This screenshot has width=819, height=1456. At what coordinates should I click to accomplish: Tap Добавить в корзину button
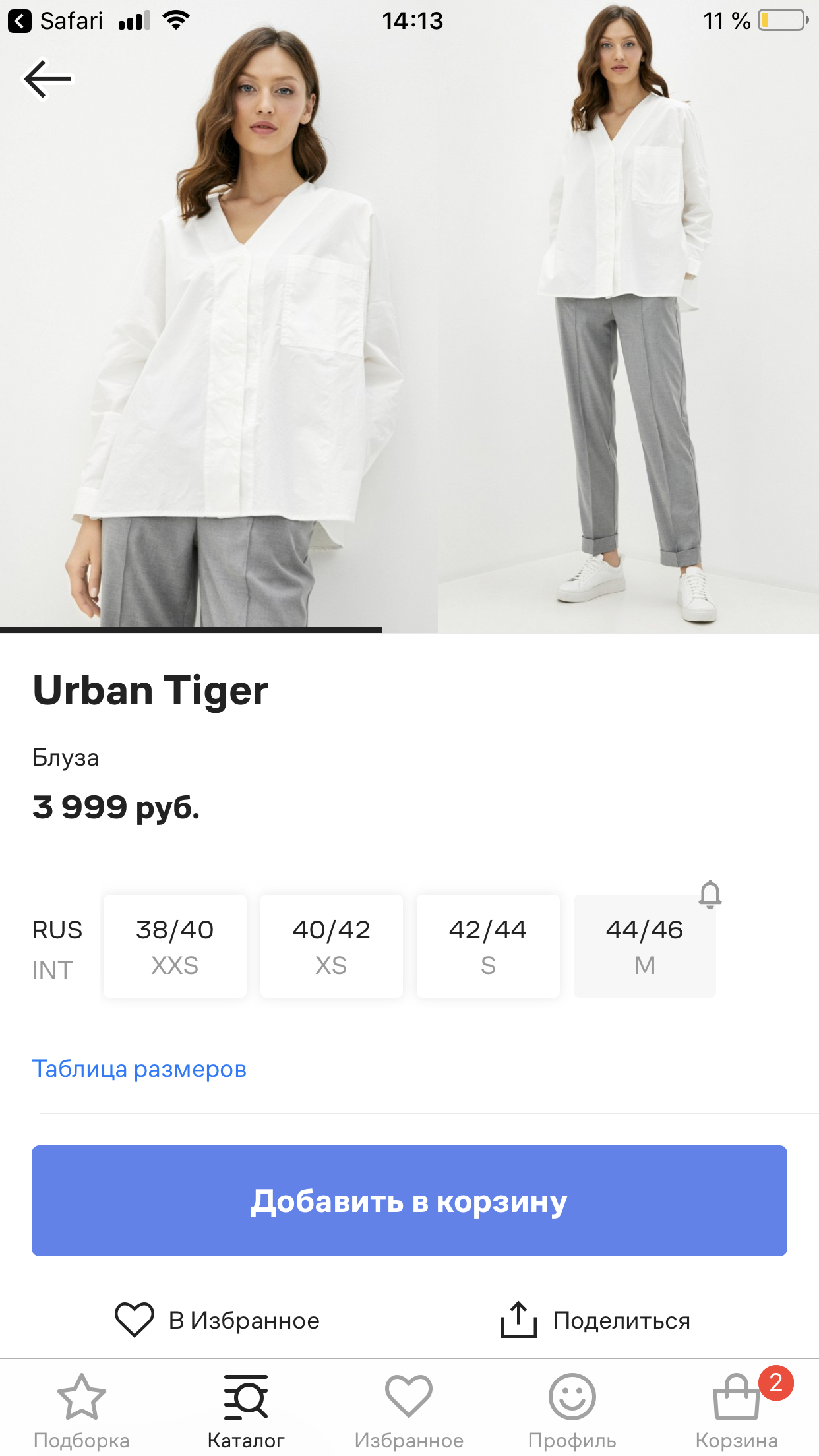click(x=409, y=1201)
